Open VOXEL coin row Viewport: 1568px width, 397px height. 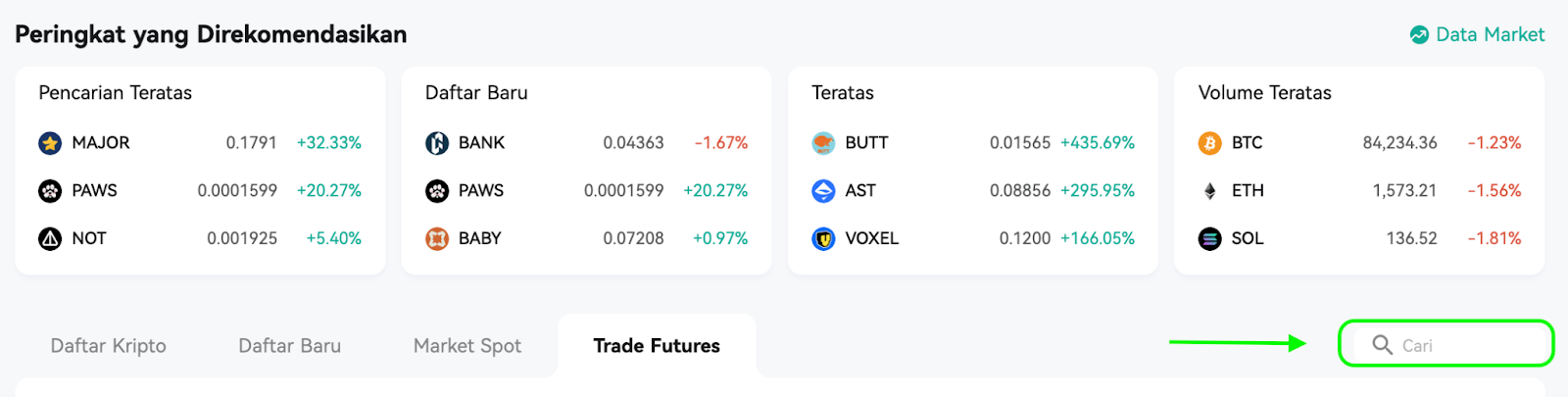(973, 238)
